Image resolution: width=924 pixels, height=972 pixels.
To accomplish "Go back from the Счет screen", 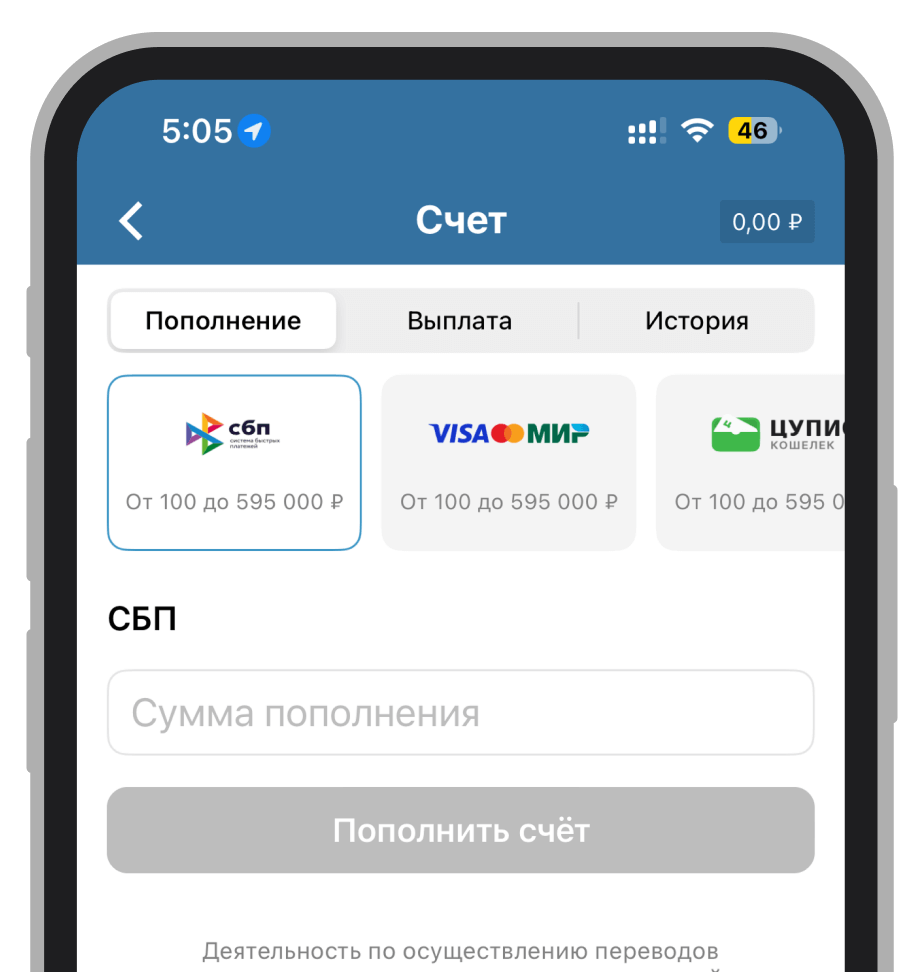I will [132, 221].
